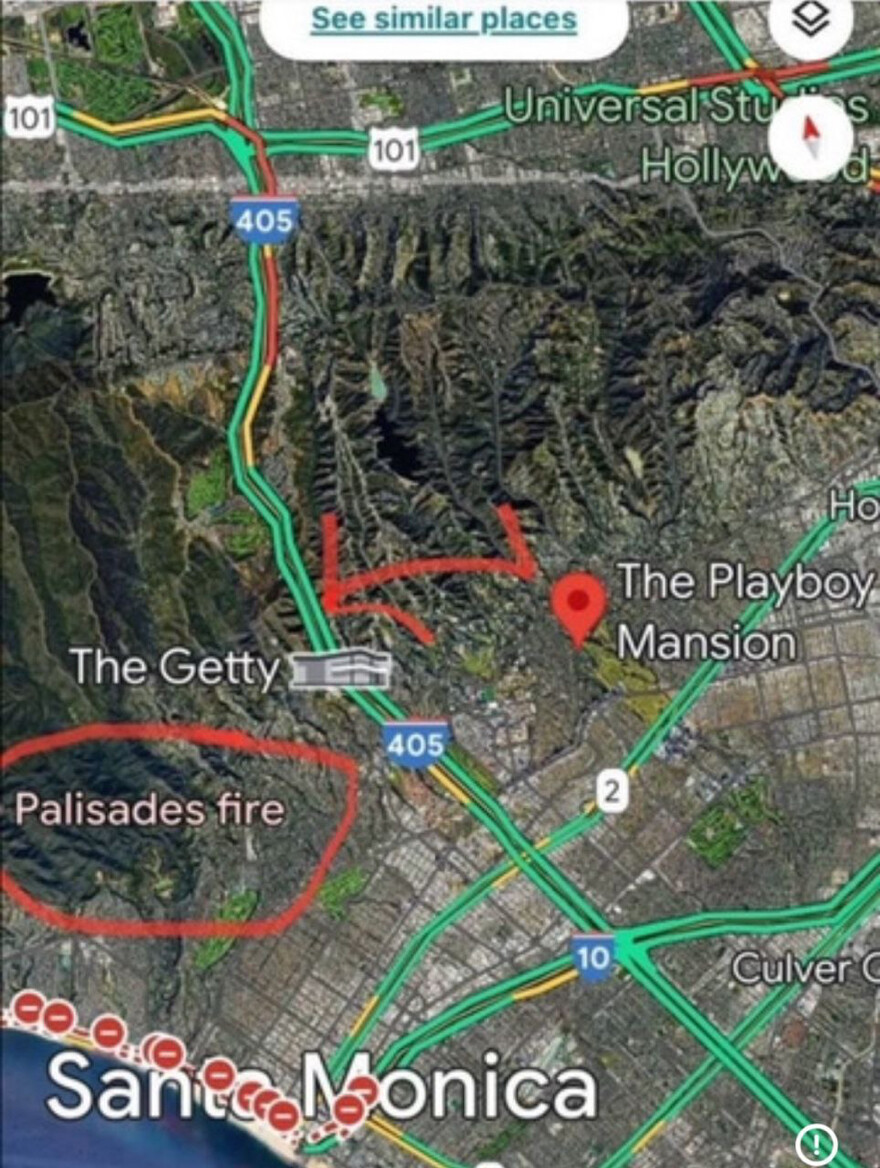Open the See similar places link
Image resolution: width=880 pixels, height=1168 pixels.
coord(444,19)
